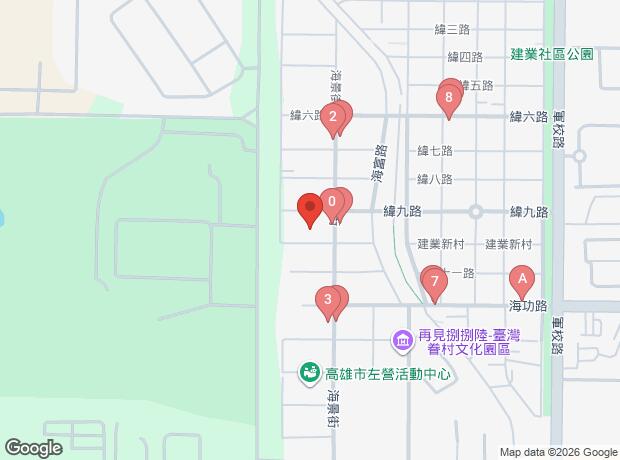The height and width of the screenshot is (460, 620).
Task: Open 再見捌捌陸 museum place icon
Action: point(402,342)
